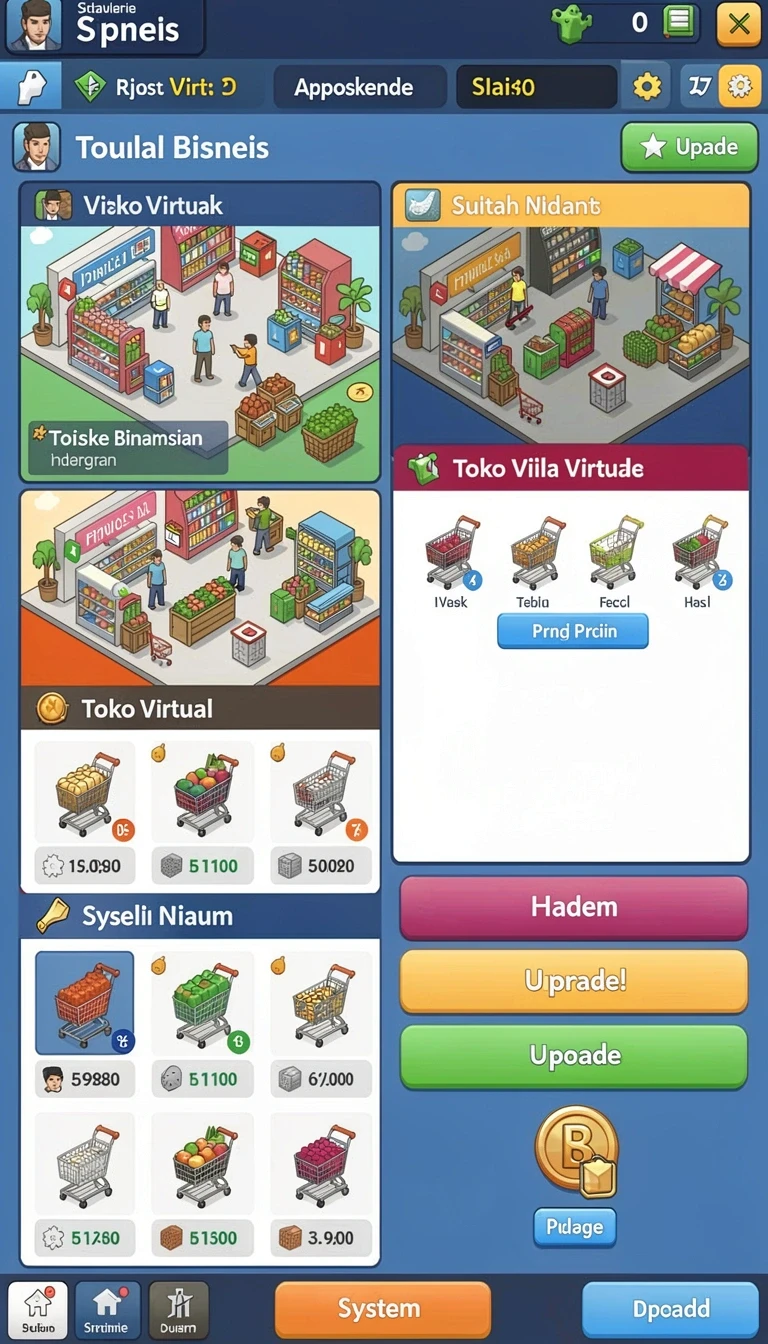Choose the cart priced 3.9.00

(x=321, y=1184)
